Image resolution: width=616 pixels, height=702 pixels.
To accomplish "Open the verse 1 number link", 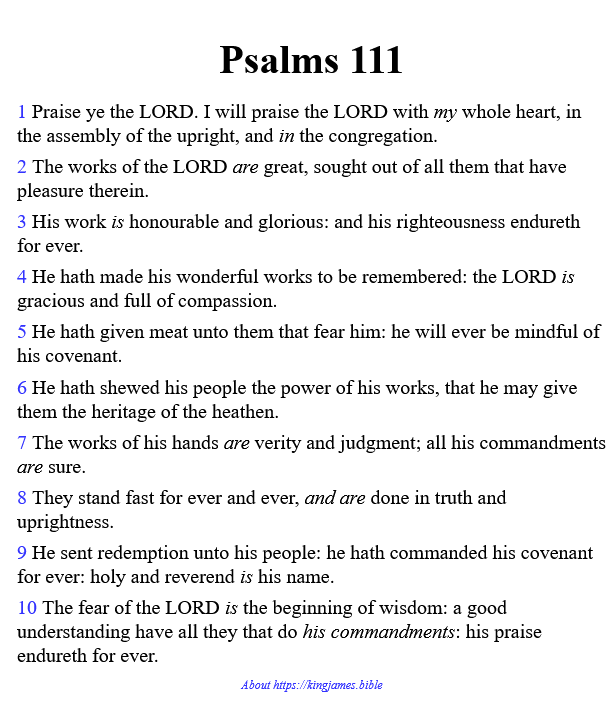I will point(22,112).
